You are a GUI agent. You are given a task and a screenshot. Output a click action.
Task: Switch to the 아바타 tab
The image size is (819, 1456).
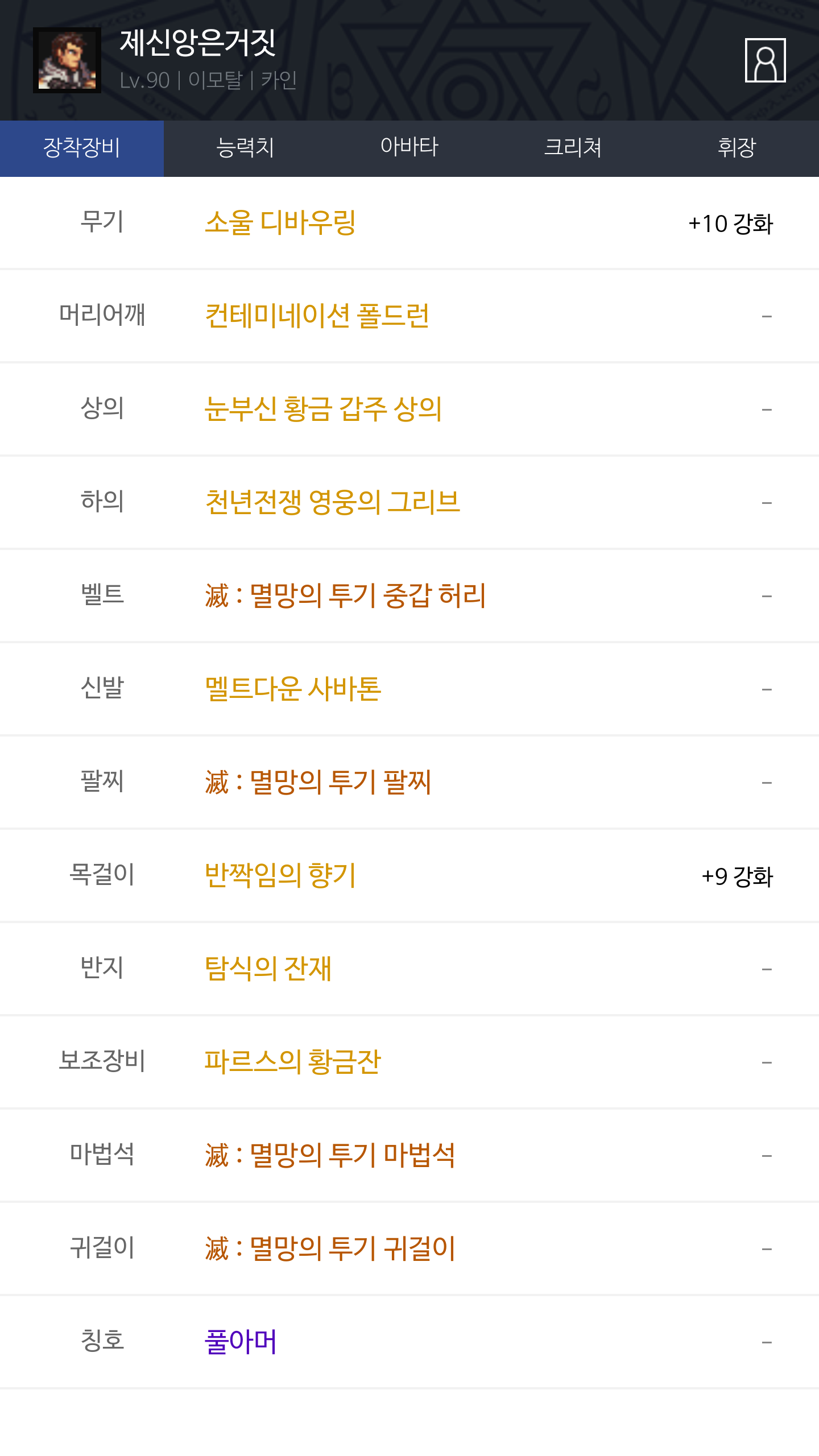click(x=409, y=148)
